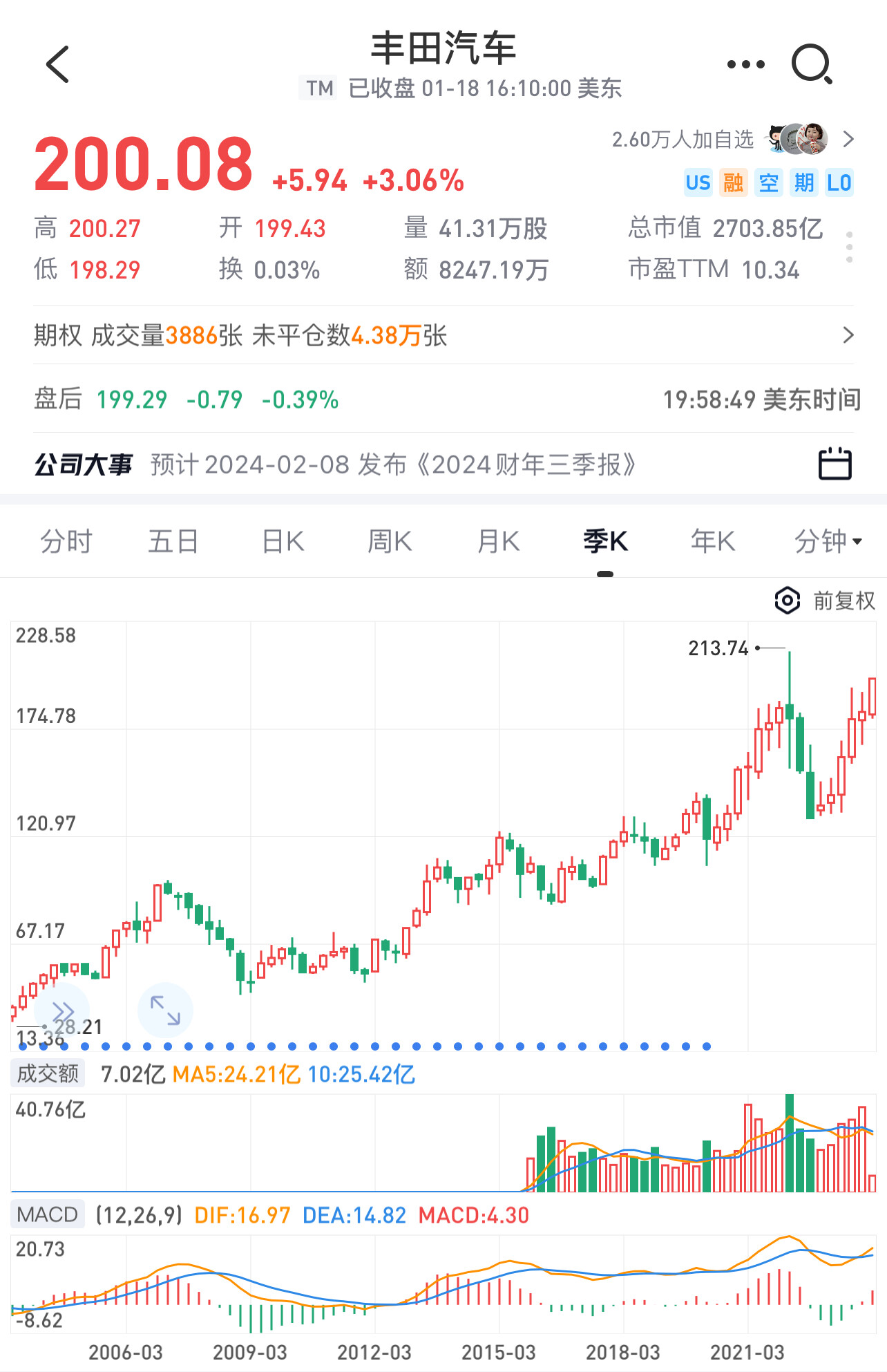Expand the watchlist row chevron
This screenshot has height=1372, width=887.
848,139
